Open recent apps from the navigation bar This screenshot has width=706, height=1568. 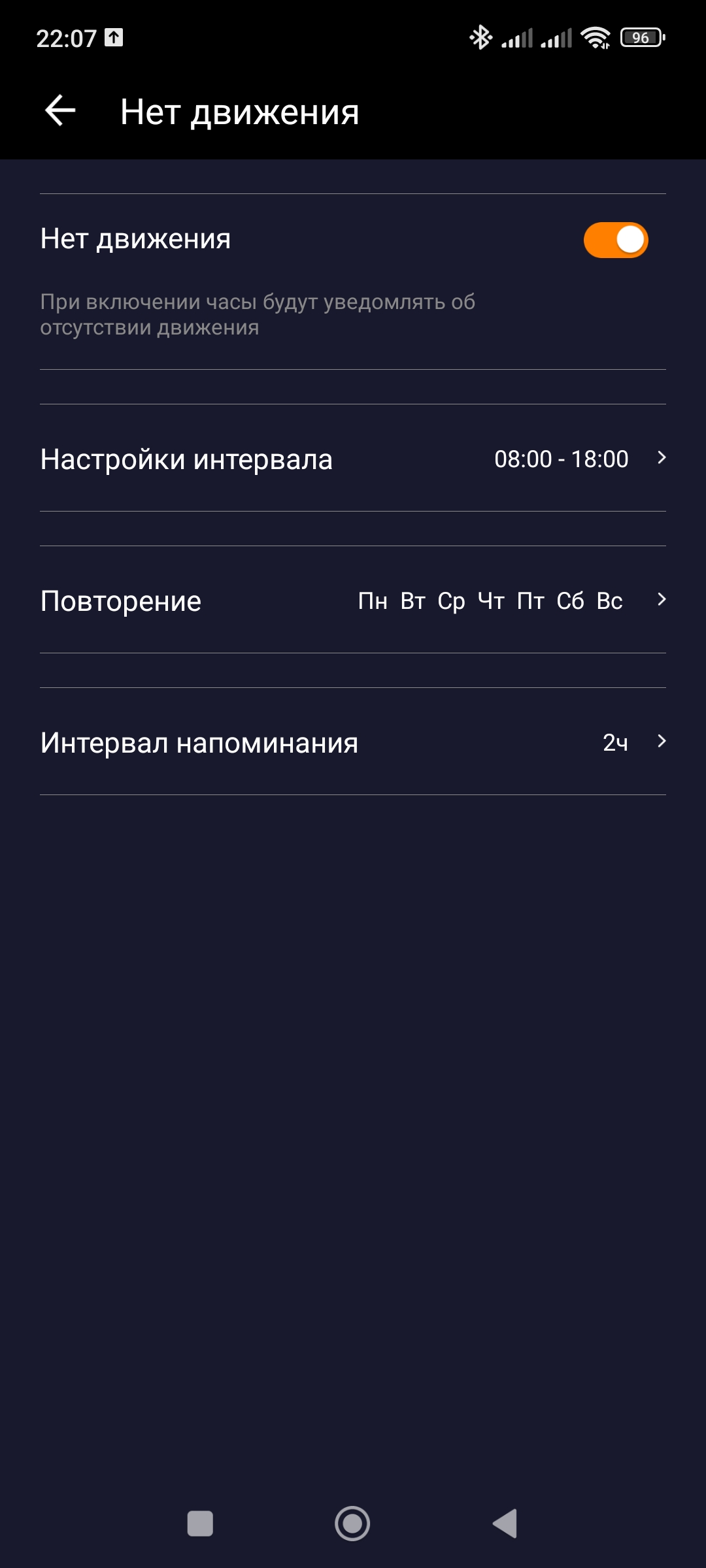200,1524
